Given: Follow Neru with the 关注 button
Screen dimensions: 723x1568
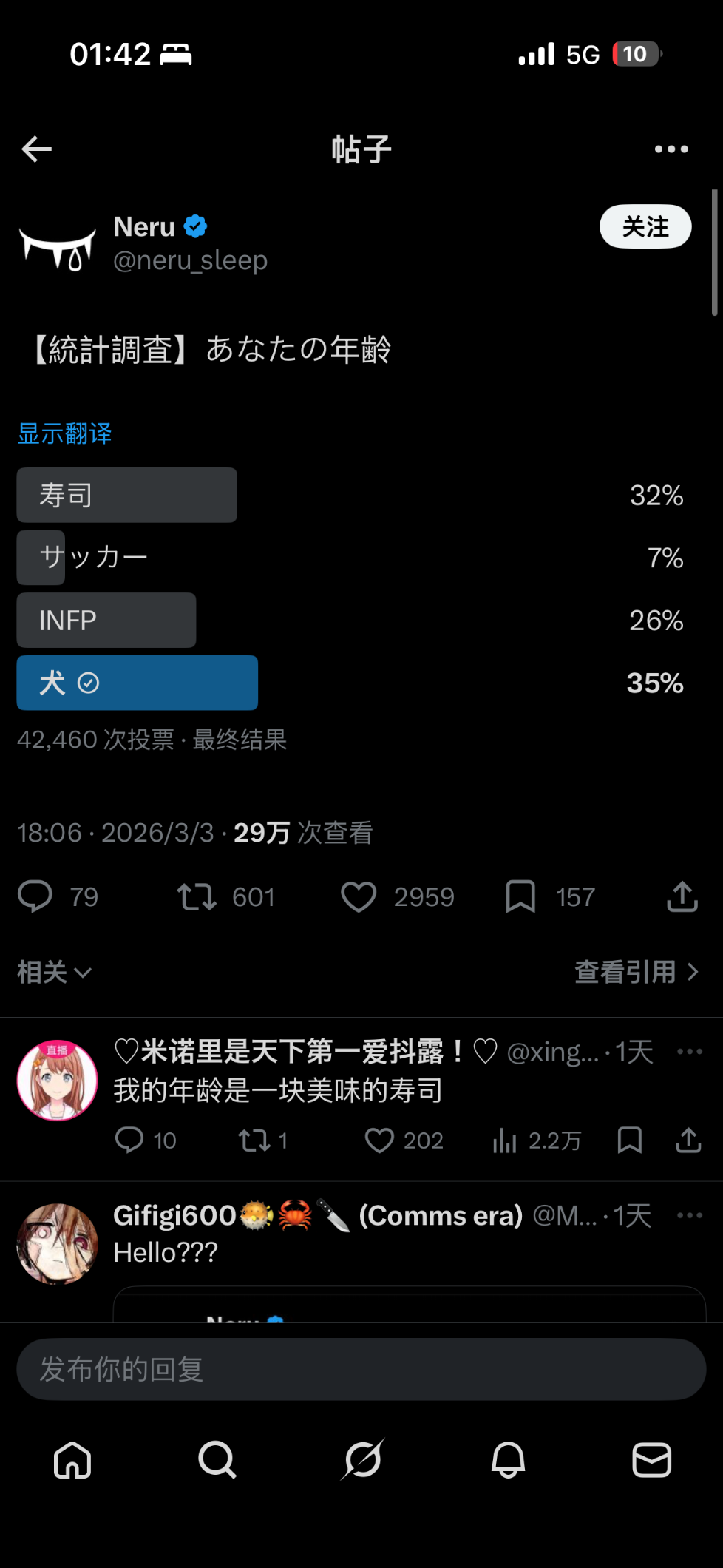Looking at the screenshot, I should (x=645, y=226).
